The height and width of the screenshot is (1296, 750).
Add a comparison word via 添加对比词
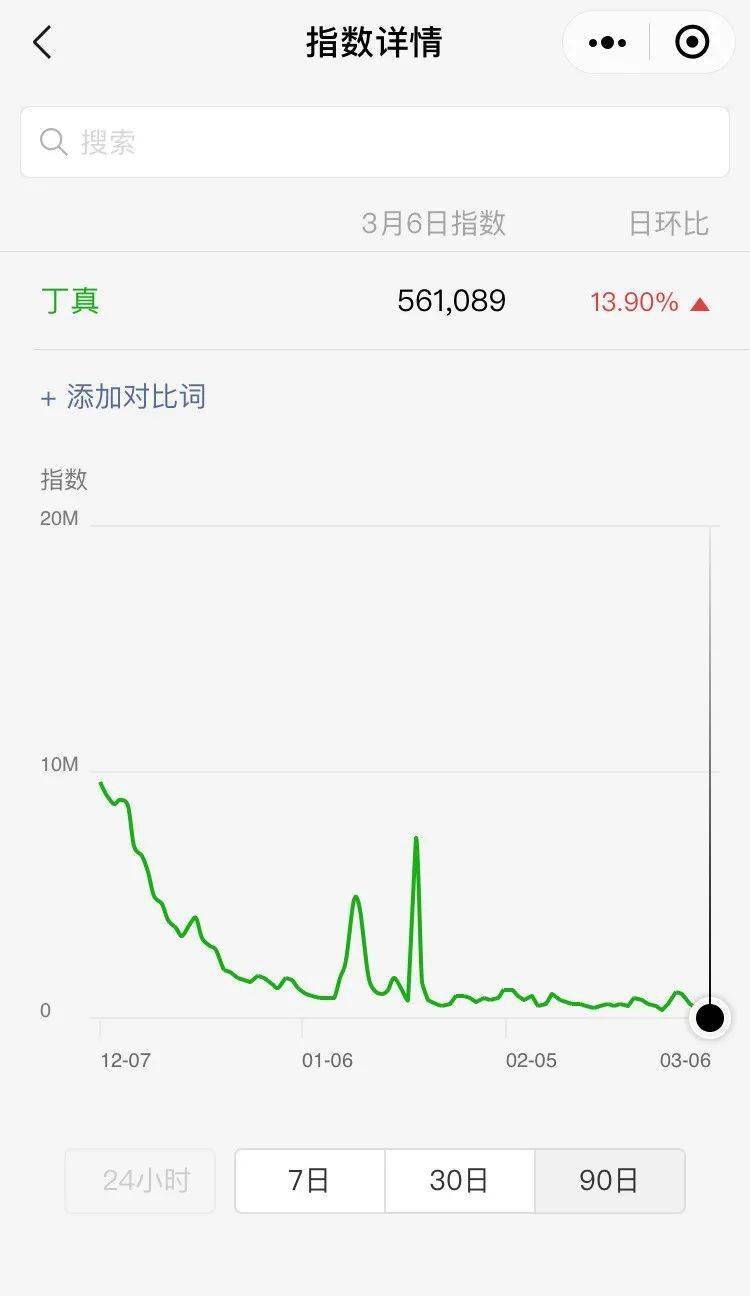(124, 397)
